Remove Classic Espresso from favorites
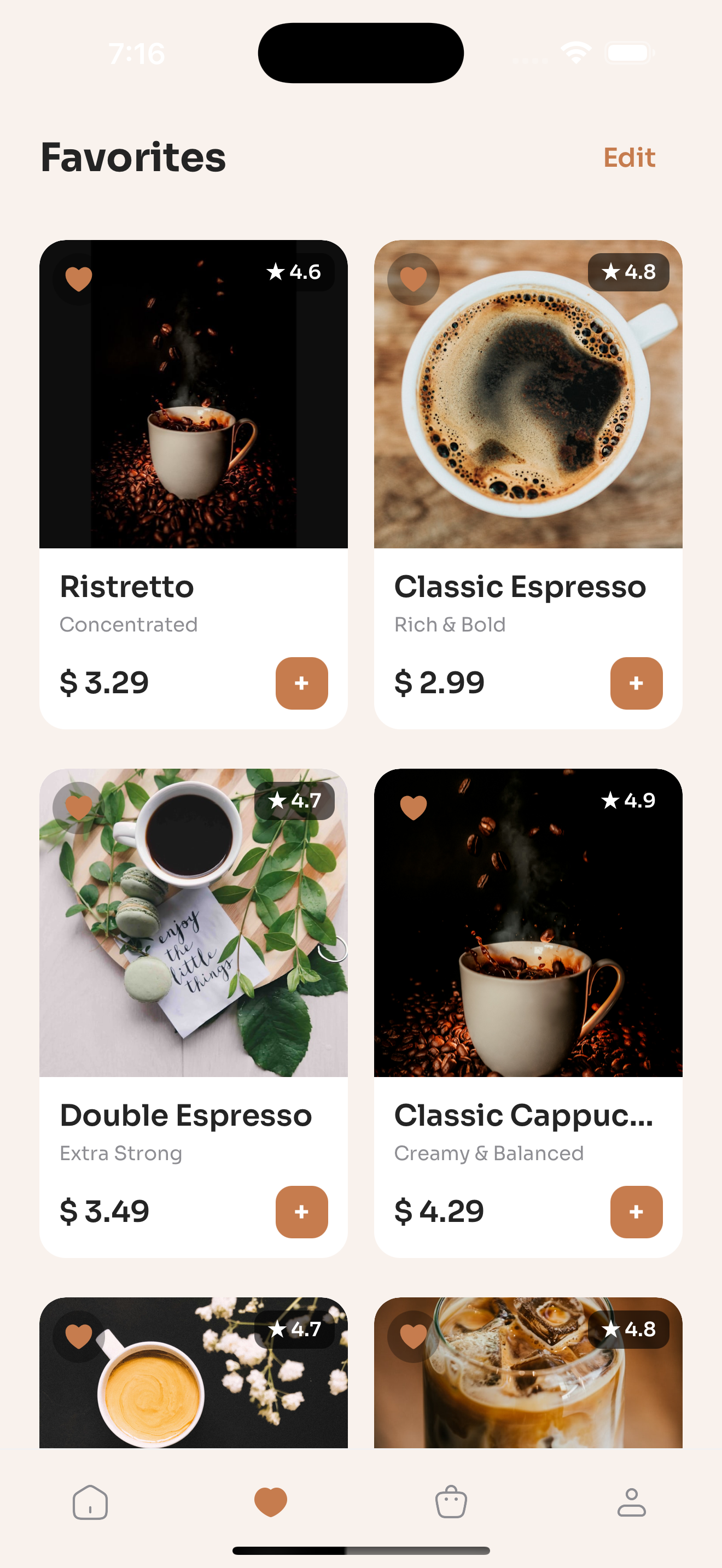 pos(414,279)
